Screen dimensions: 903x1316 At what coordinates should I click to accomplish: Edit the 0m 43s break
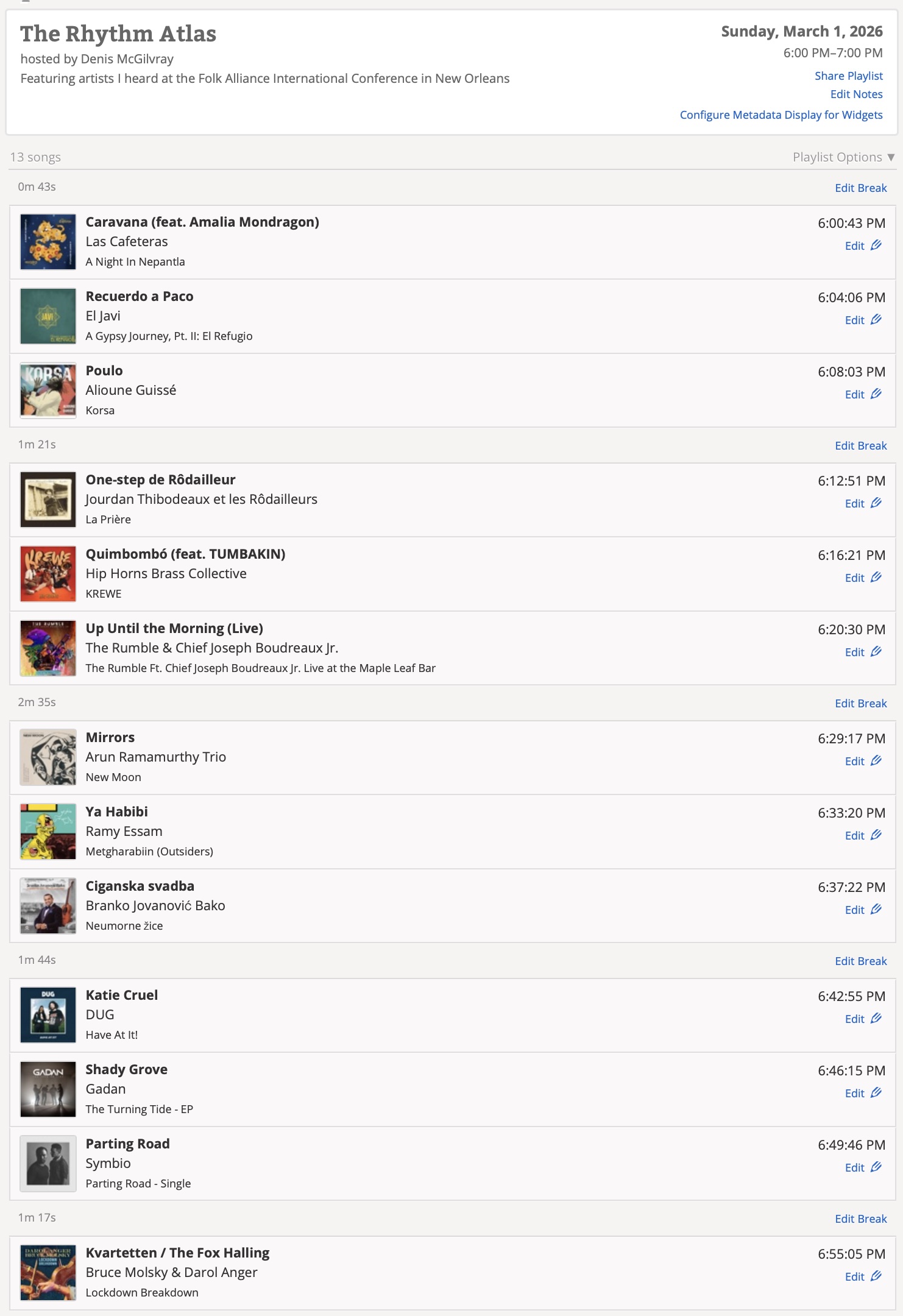pyautogui.click(x=860, y=188)
